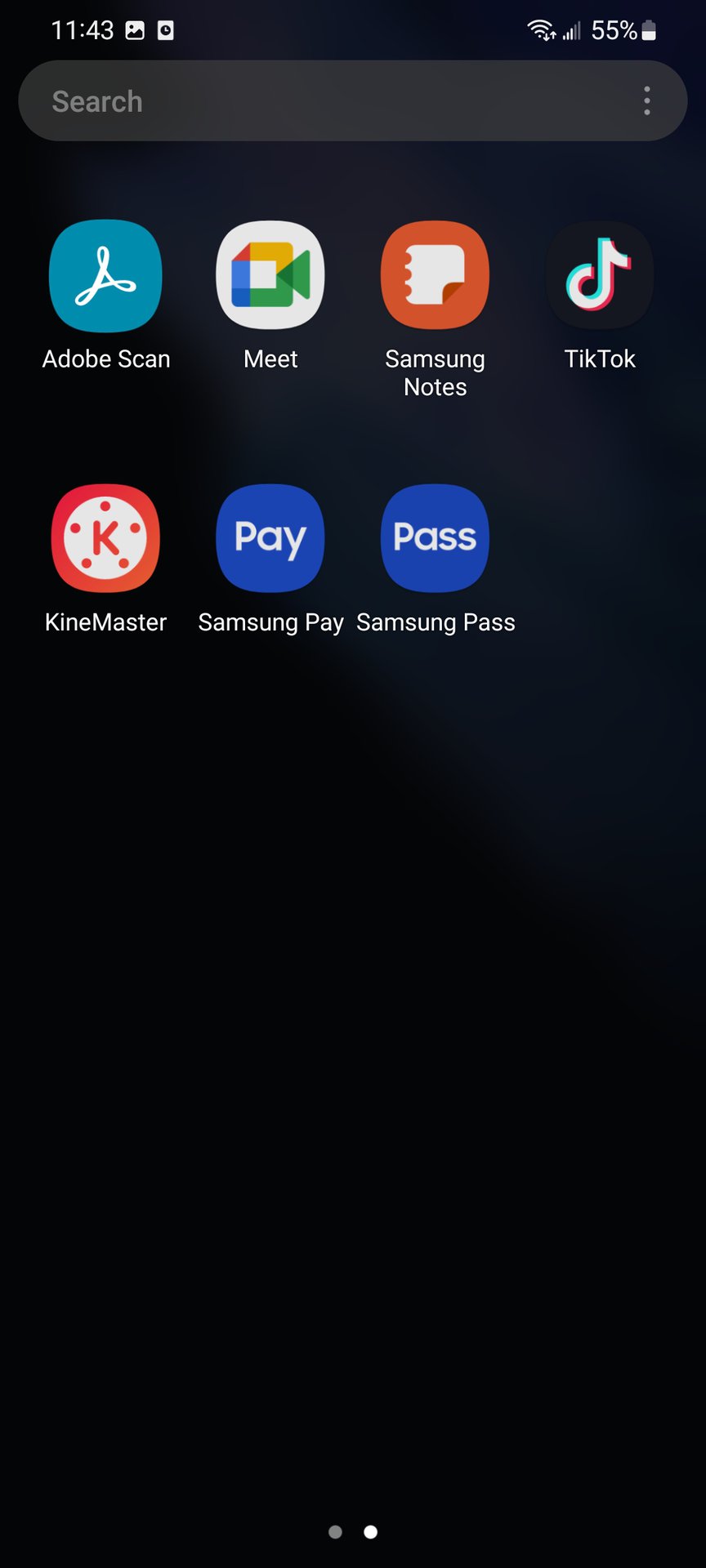Launch TikTok

coord(600,276)
